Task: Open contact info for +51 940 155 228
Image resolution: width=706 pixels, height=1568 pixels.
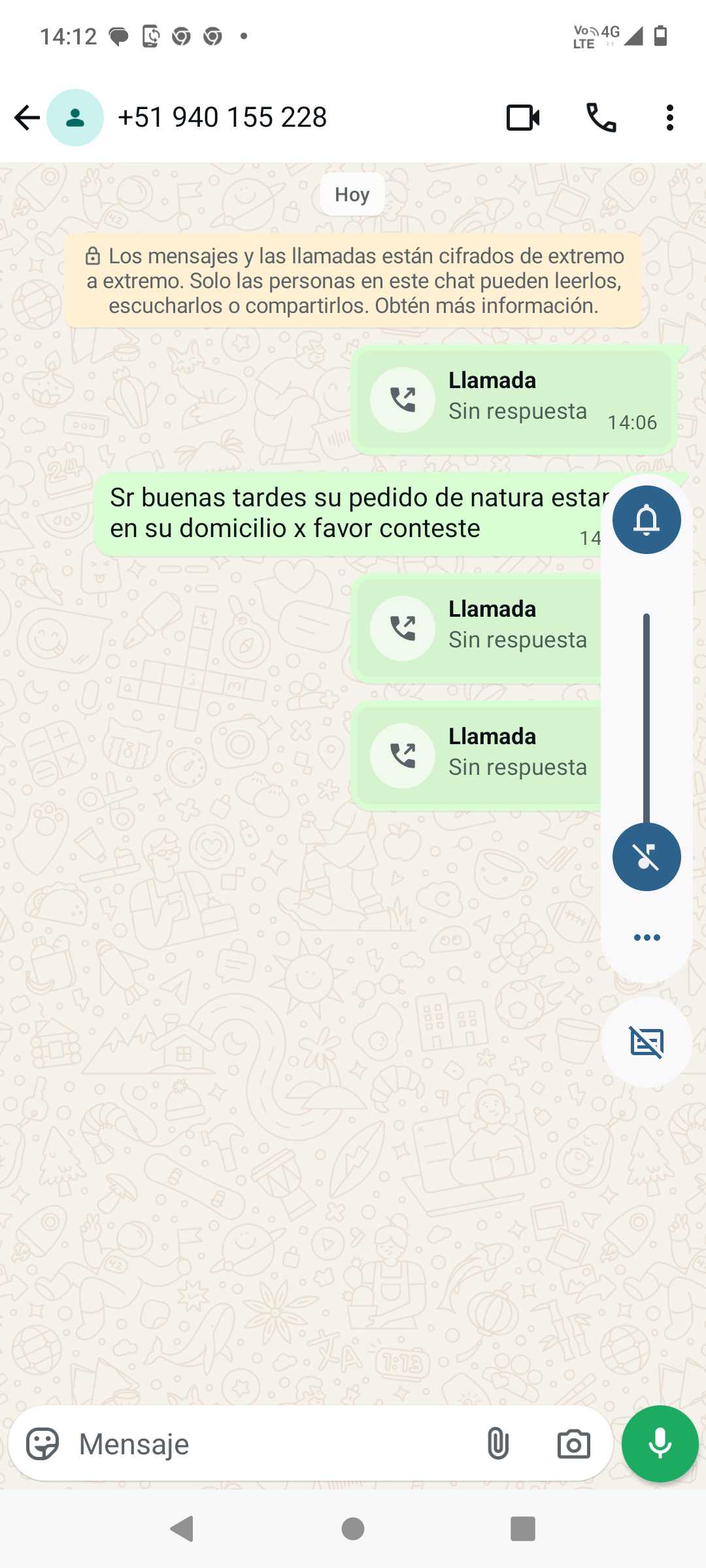Action: point(222,118)
